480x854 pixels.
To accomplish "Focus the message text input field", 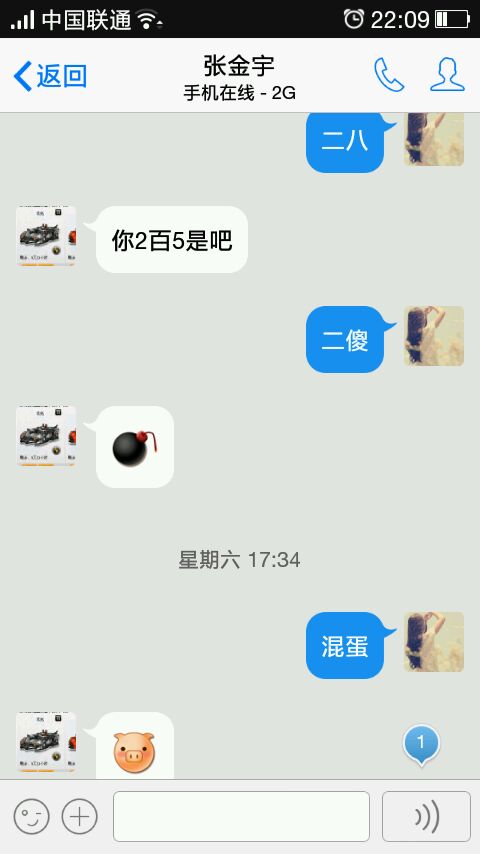I will [241, 816].
